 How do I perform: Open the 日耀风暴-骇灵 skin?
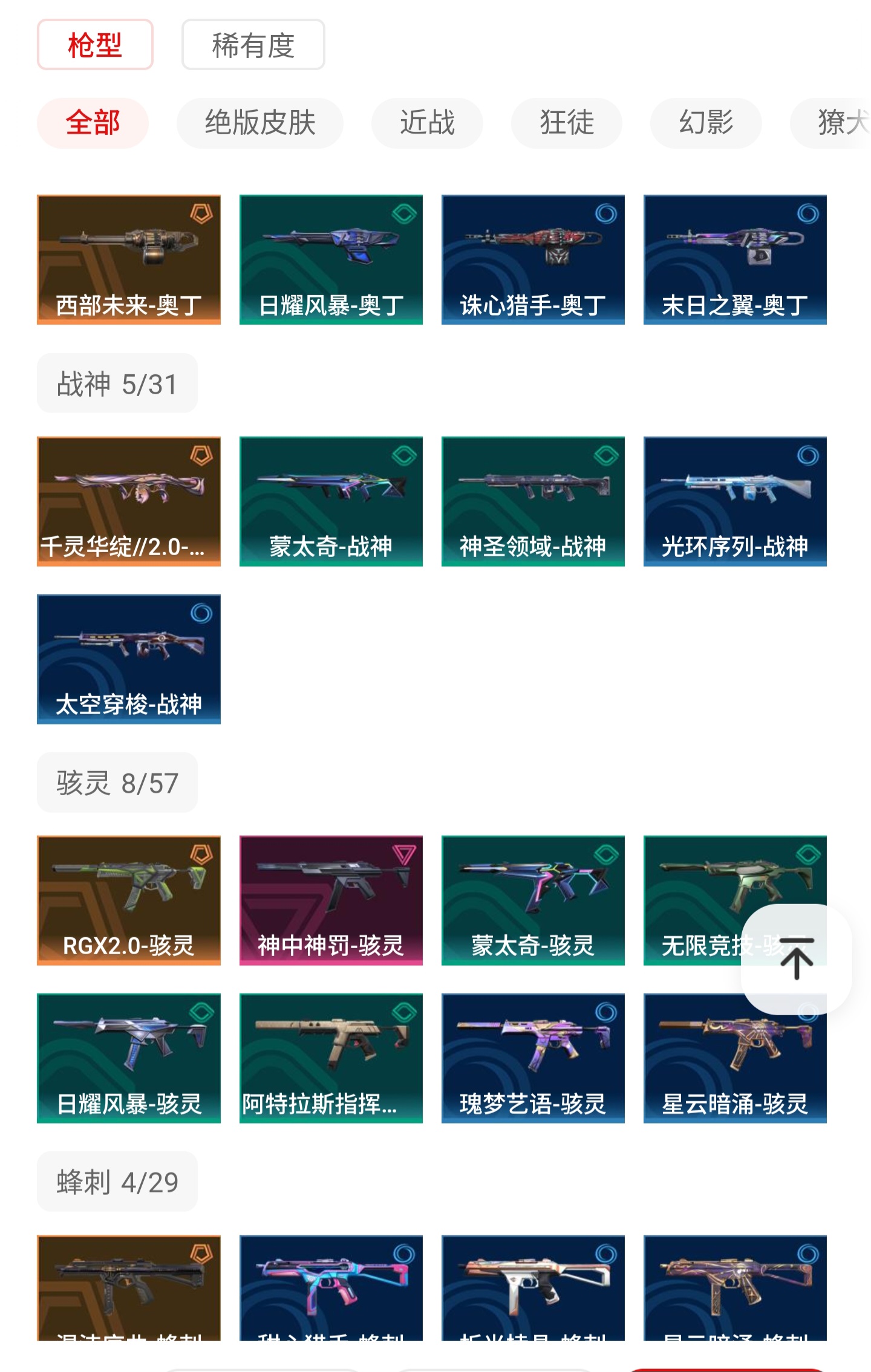(x=129, y=1058)
